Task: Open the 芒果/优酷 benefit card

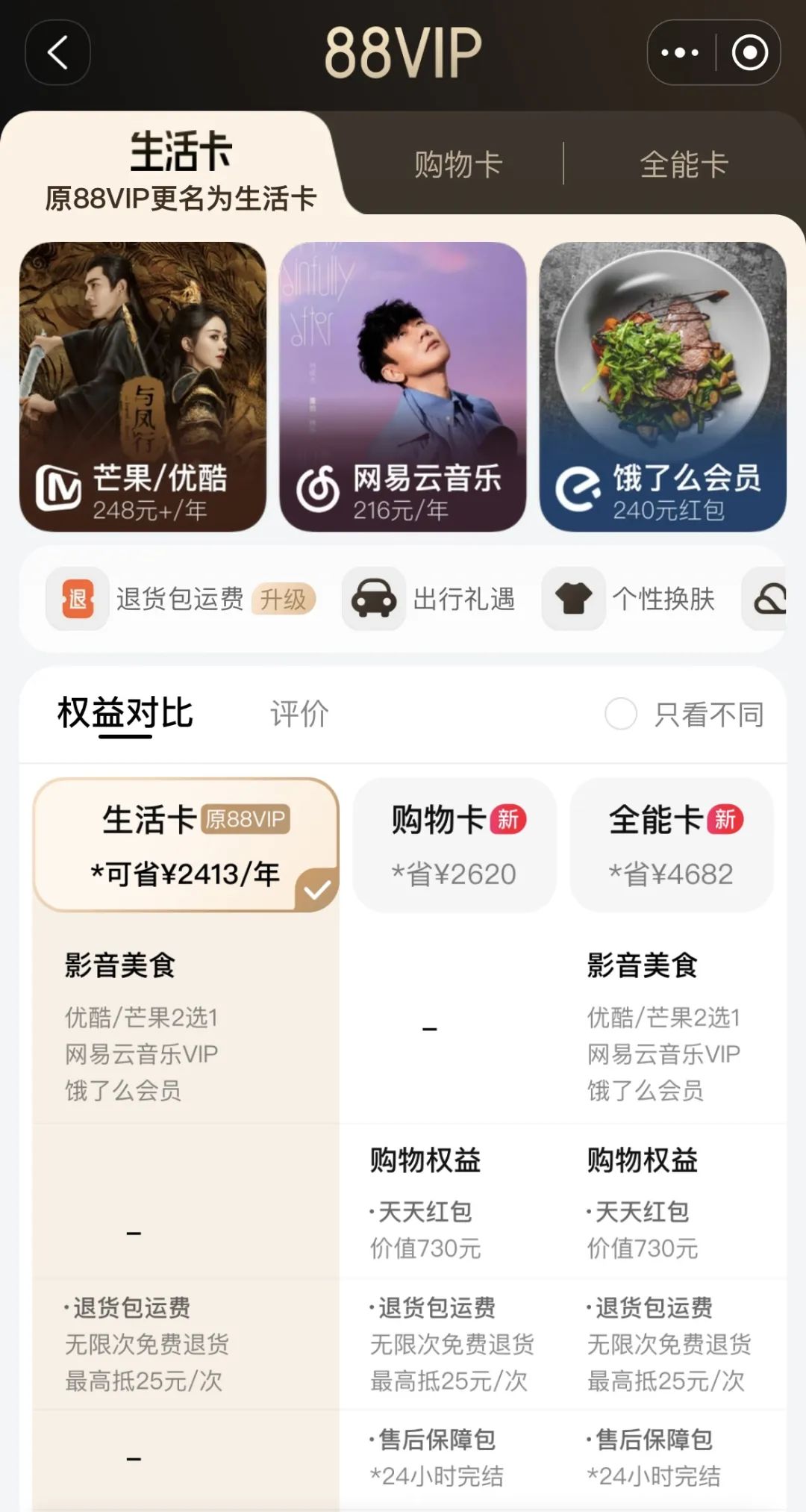Action: pyautogui.click(x=143, y=386)
